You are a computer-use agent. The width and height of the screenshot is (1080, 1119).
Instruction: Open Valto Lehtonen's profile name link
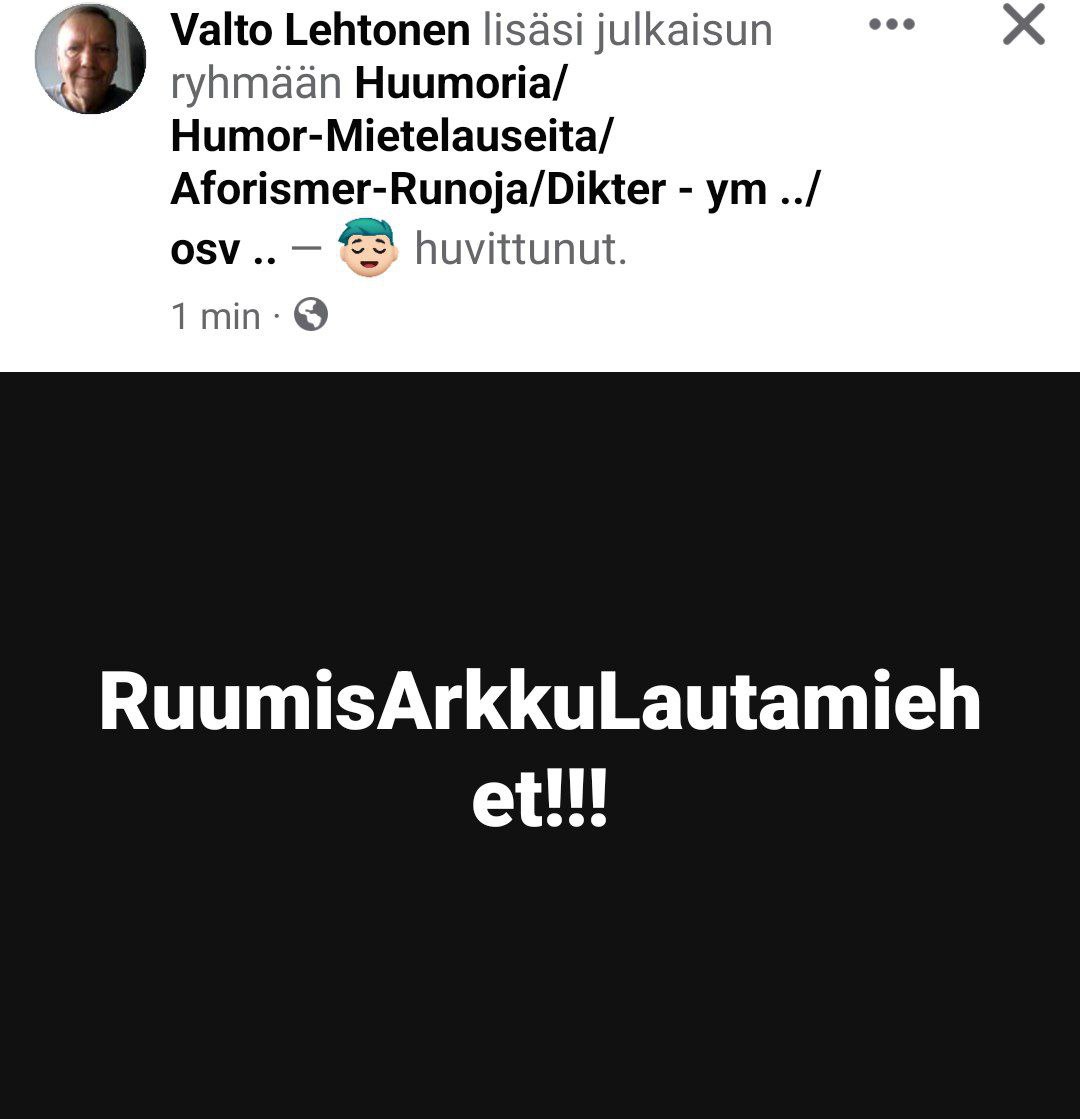320,30
